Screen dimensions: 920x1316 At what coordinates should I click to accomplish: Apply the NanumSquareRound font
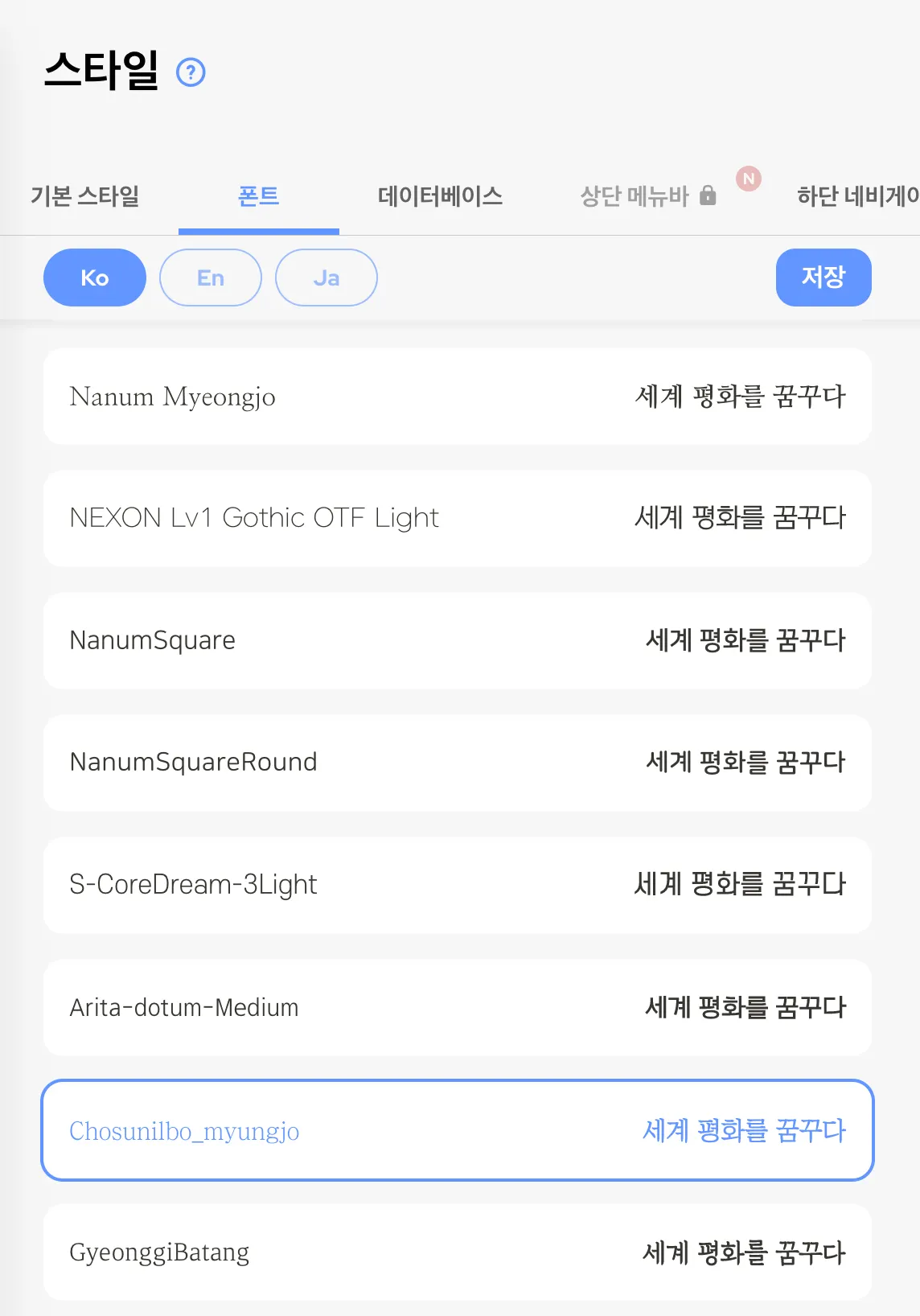point(458,763)
